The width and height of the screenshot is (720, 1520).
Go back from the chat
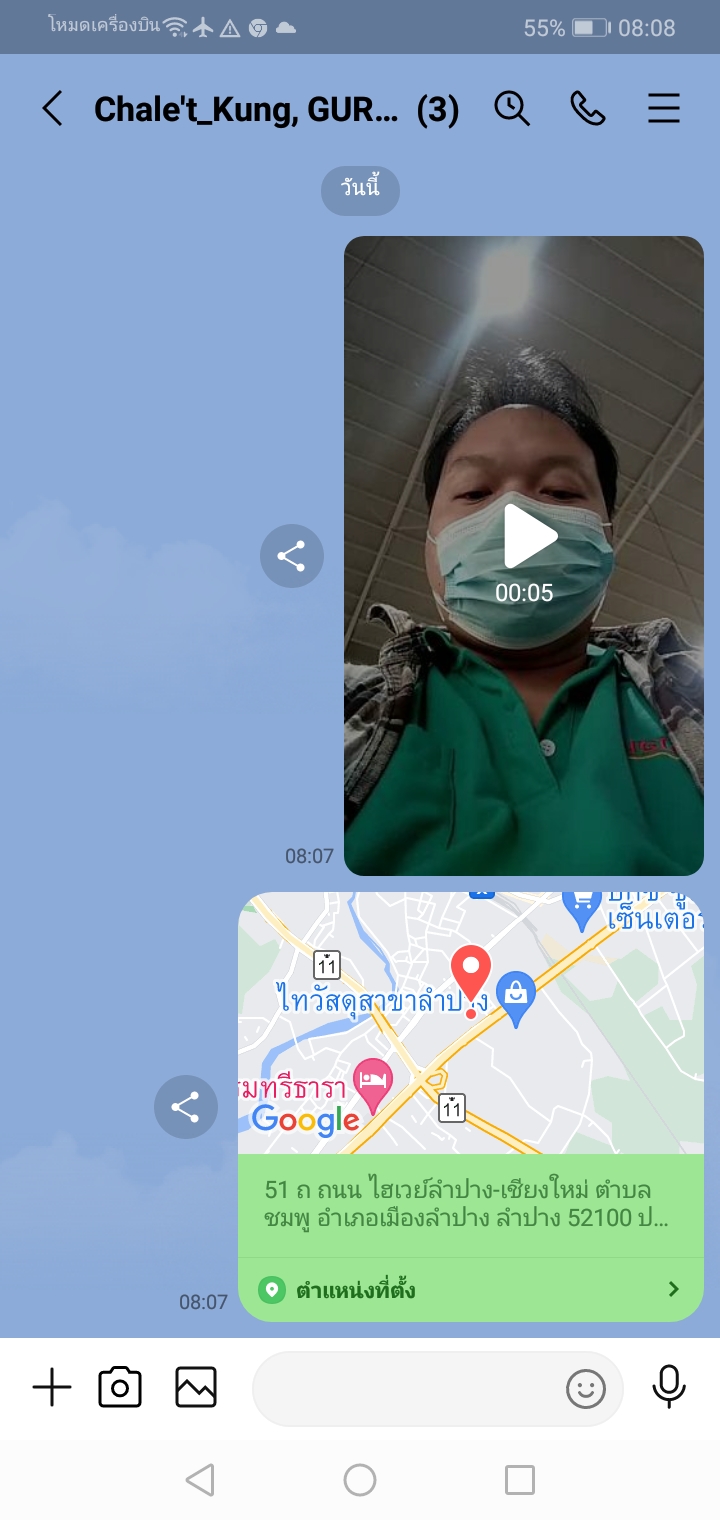(x=52, y=109)
